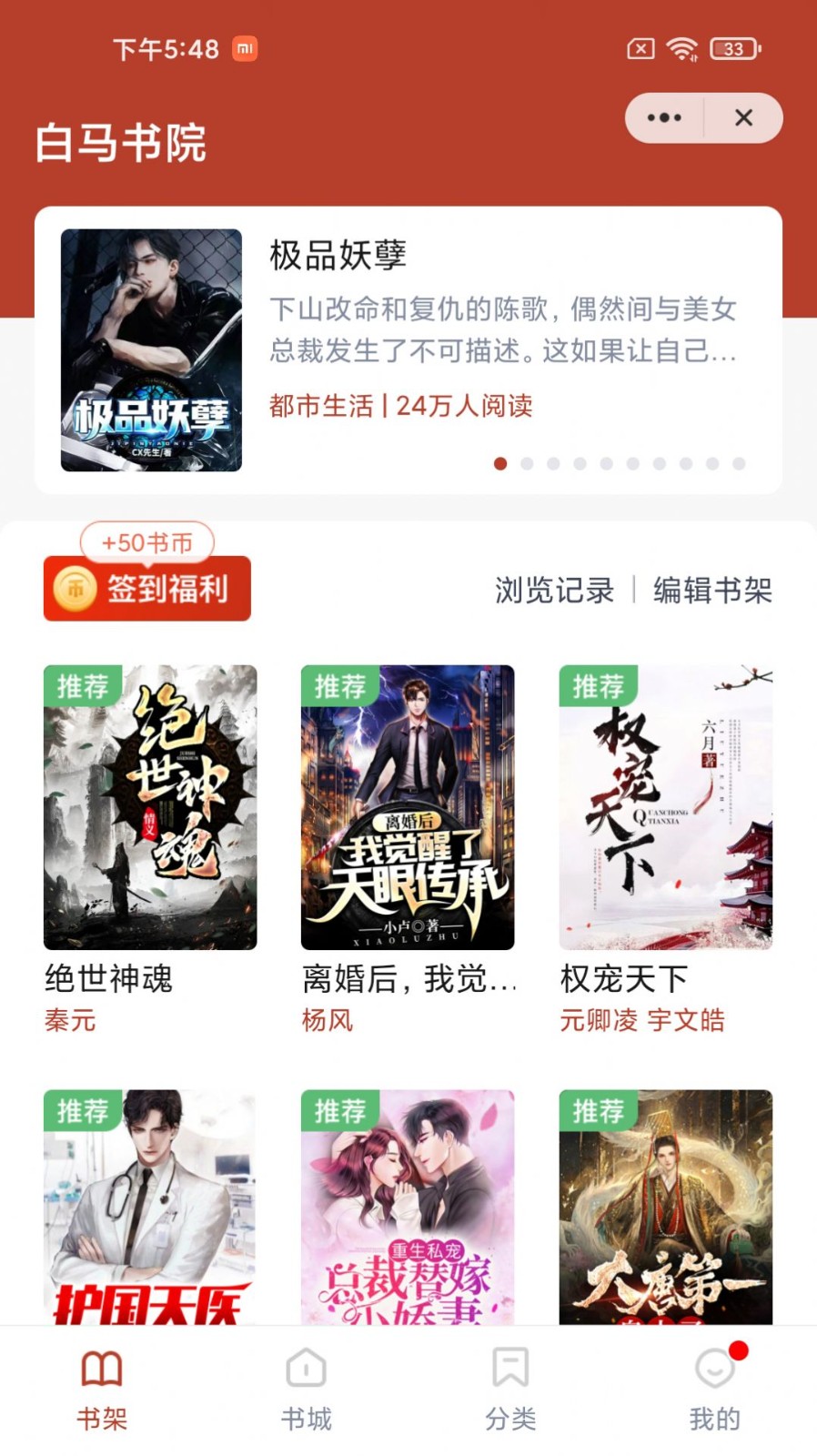Tap the smiley 我的 profile icon
The height and width of the screenshot is (1456, 817).
(x=714, y=1368)
